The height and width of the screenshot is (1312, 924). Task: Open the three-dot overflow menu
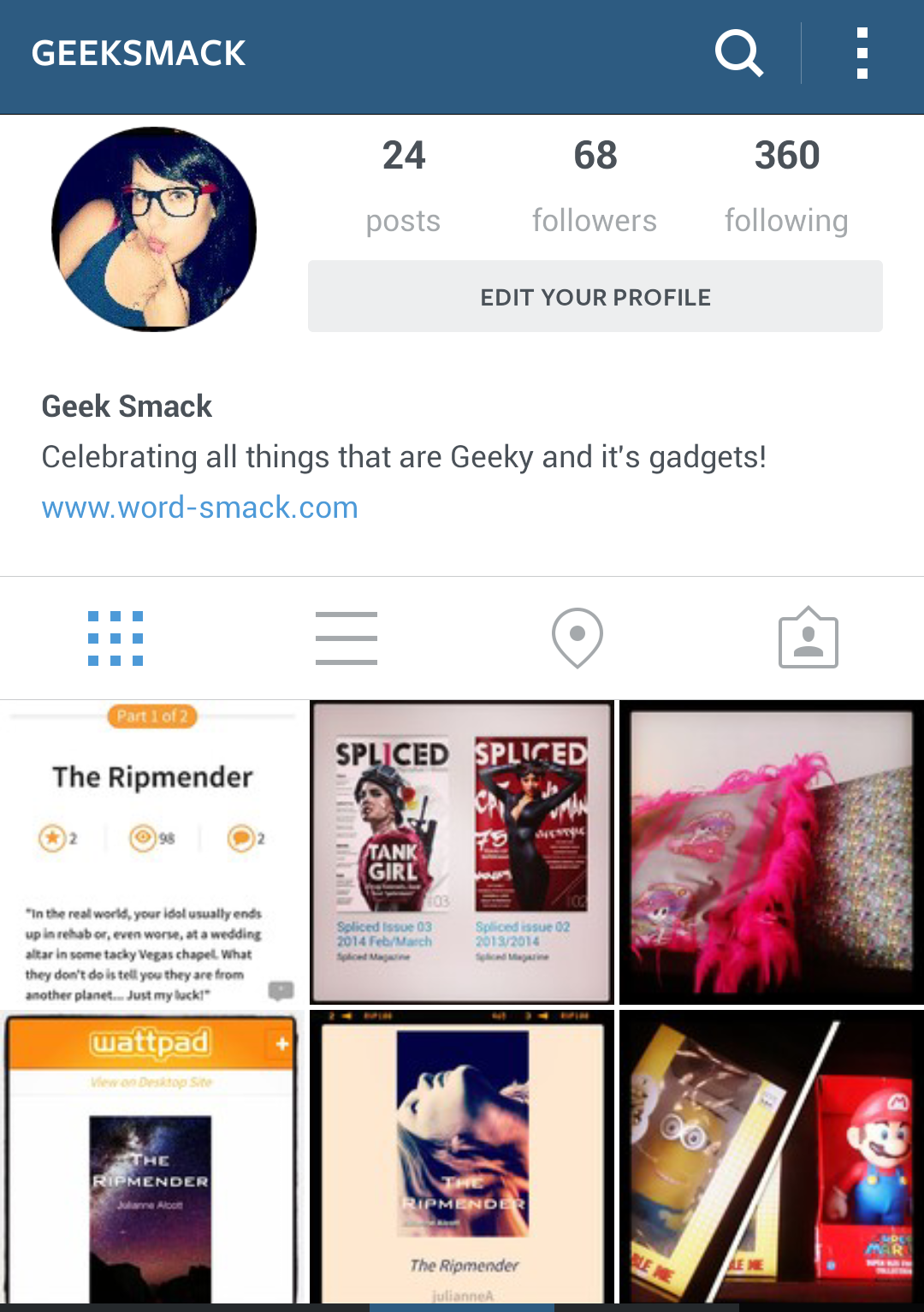pyautogui.click(x=862, y=54)
